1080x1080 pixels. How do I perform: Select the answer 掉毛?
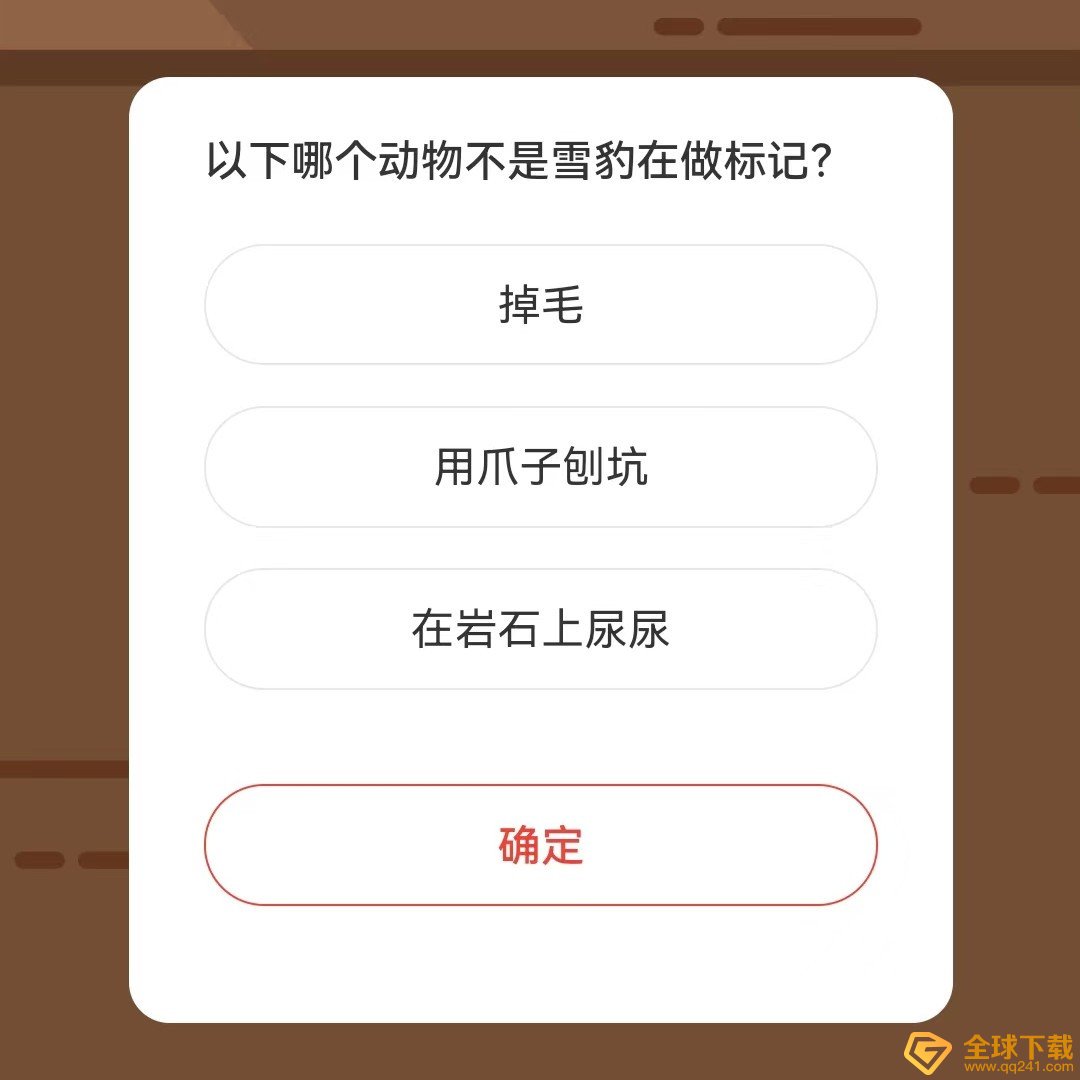tap(540, 304)
